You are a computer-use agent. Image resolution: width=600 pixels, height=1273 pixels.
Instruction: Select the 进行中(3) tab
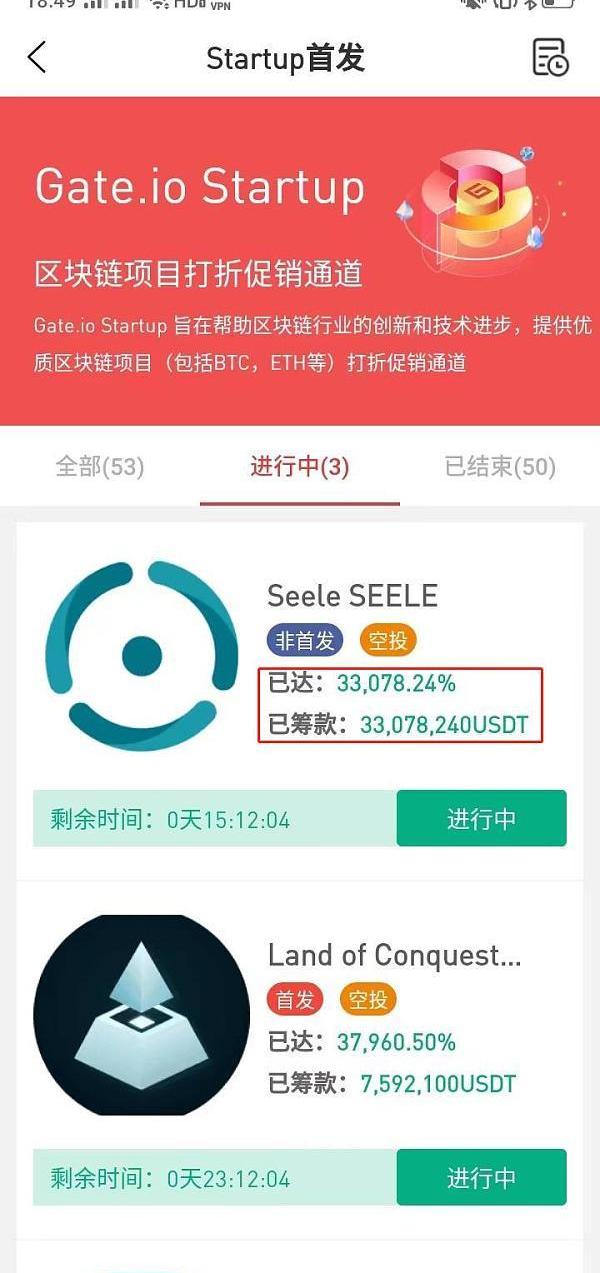[x=300, y=466]
